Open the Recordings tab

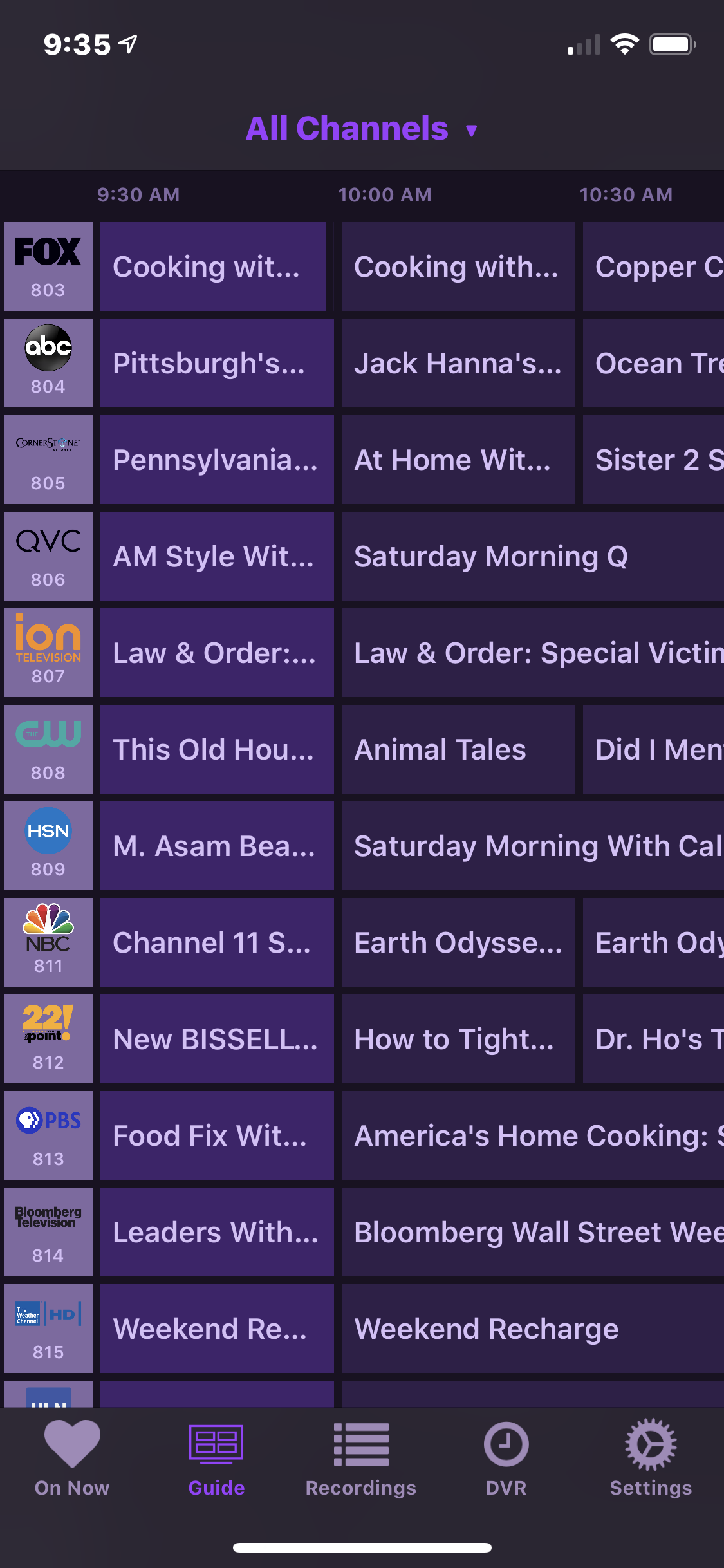[x=361, y=1459]
